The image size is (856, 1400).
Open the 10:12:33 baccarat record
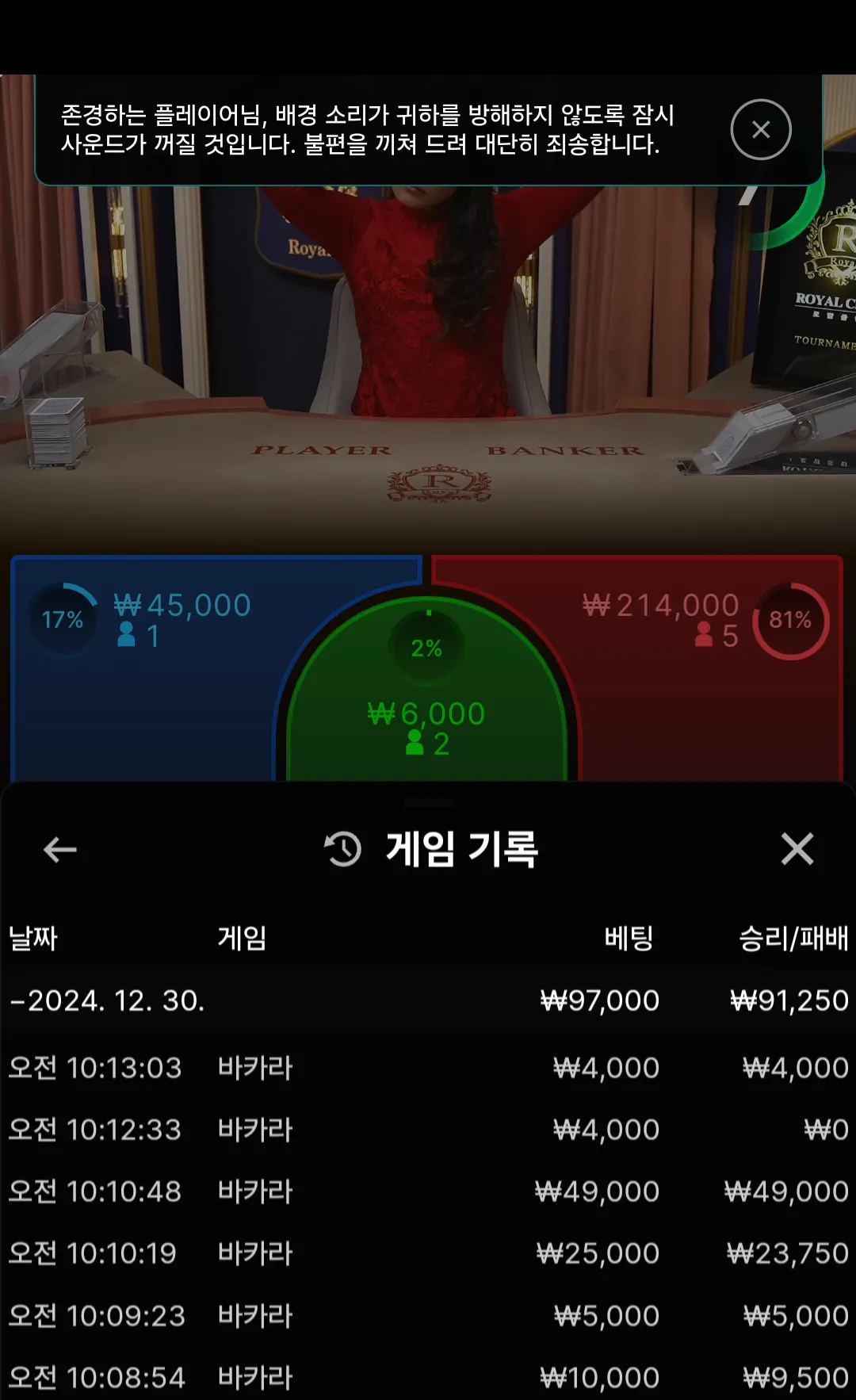coord(428,1130)
